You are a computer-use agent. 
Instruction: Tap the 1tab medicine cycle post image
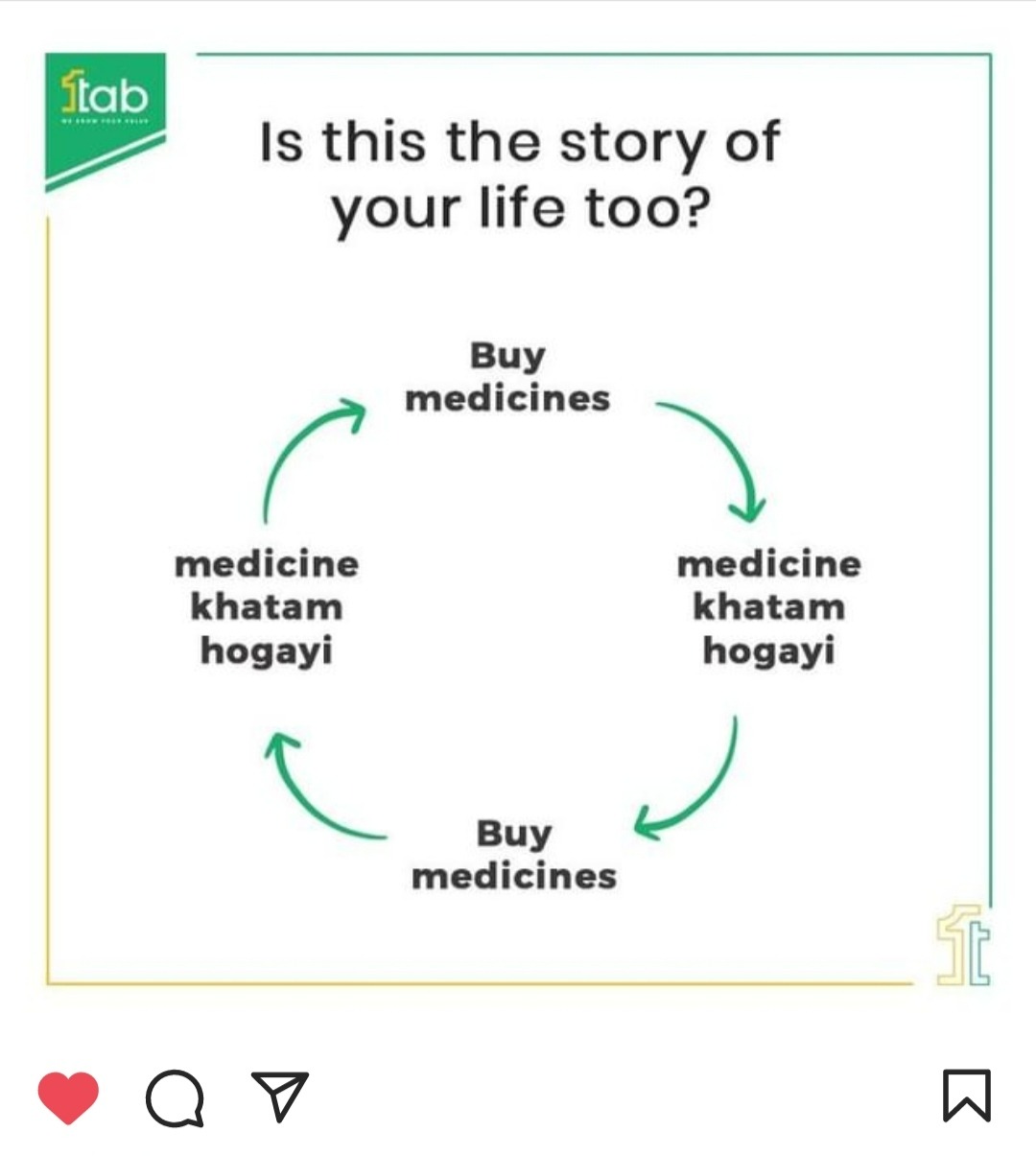(518, 518)
